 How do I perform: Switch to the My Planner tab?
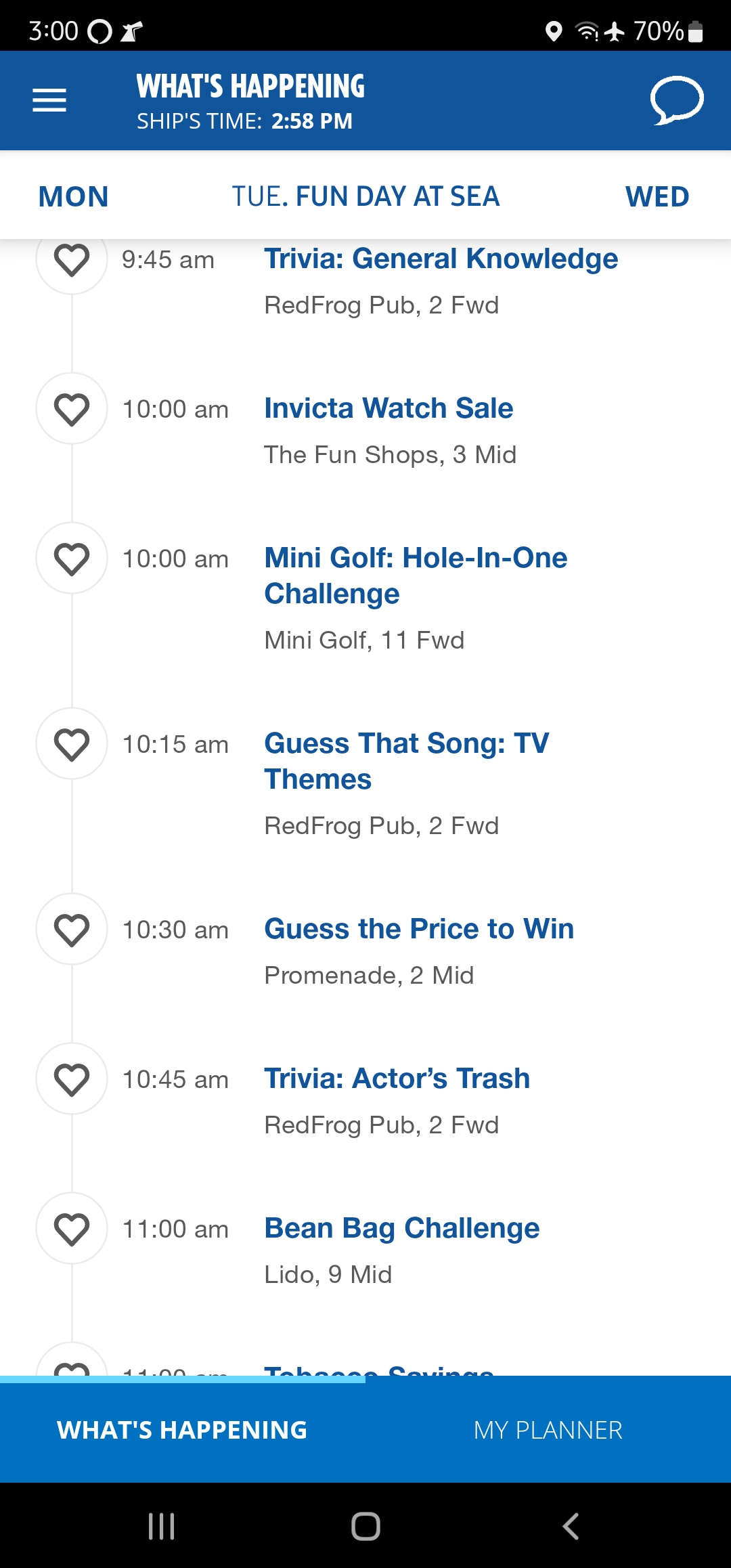(548, 1430)
